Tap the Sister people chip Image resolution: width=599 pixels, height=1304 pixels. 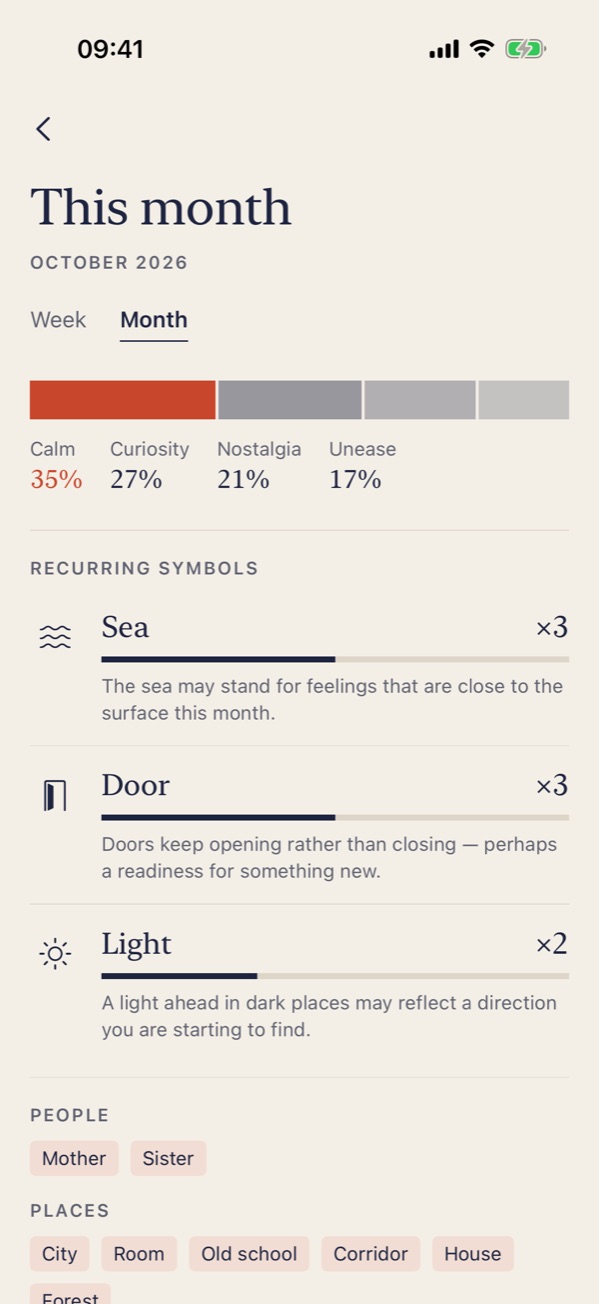168,1158
